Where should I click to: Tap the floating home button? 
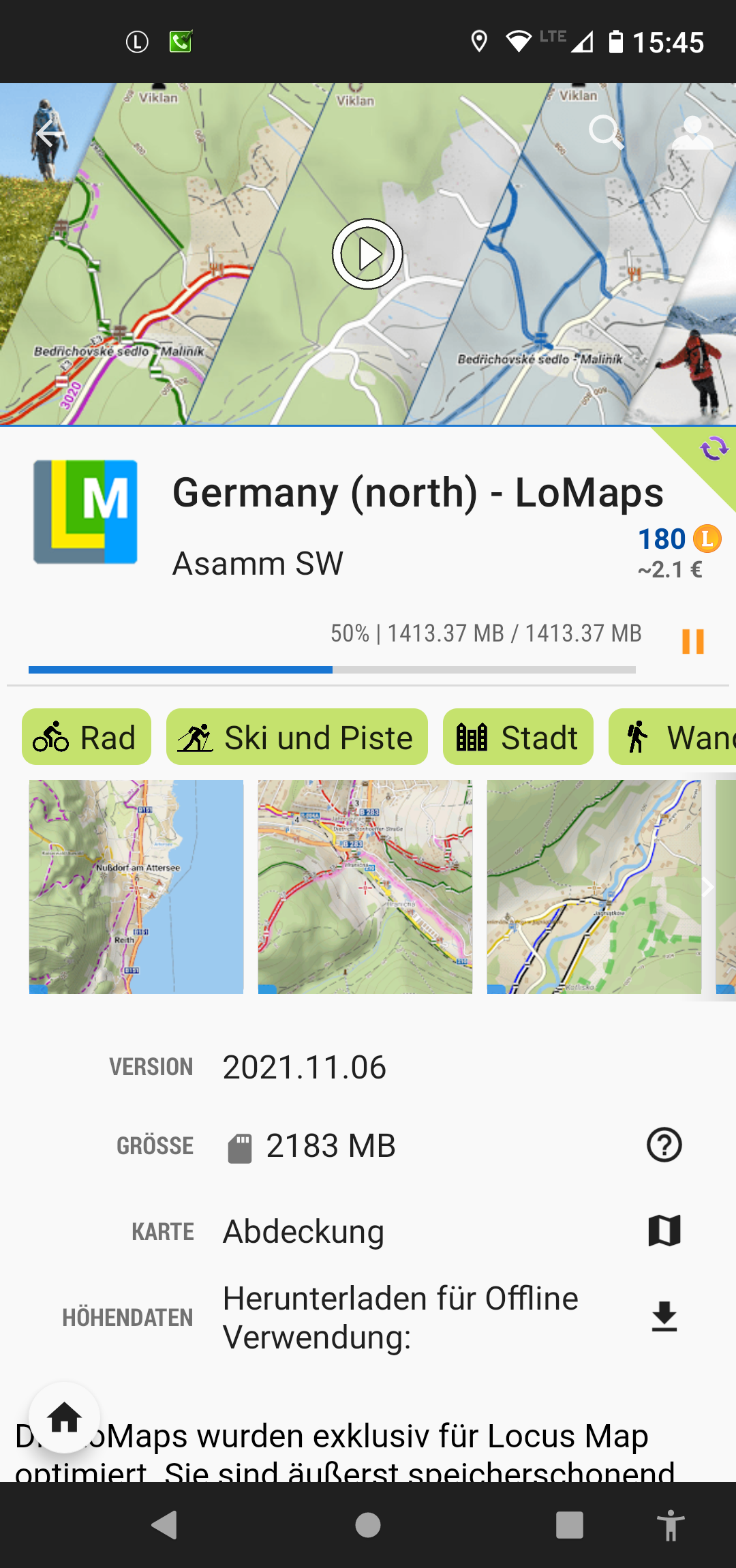point(65,1417)
